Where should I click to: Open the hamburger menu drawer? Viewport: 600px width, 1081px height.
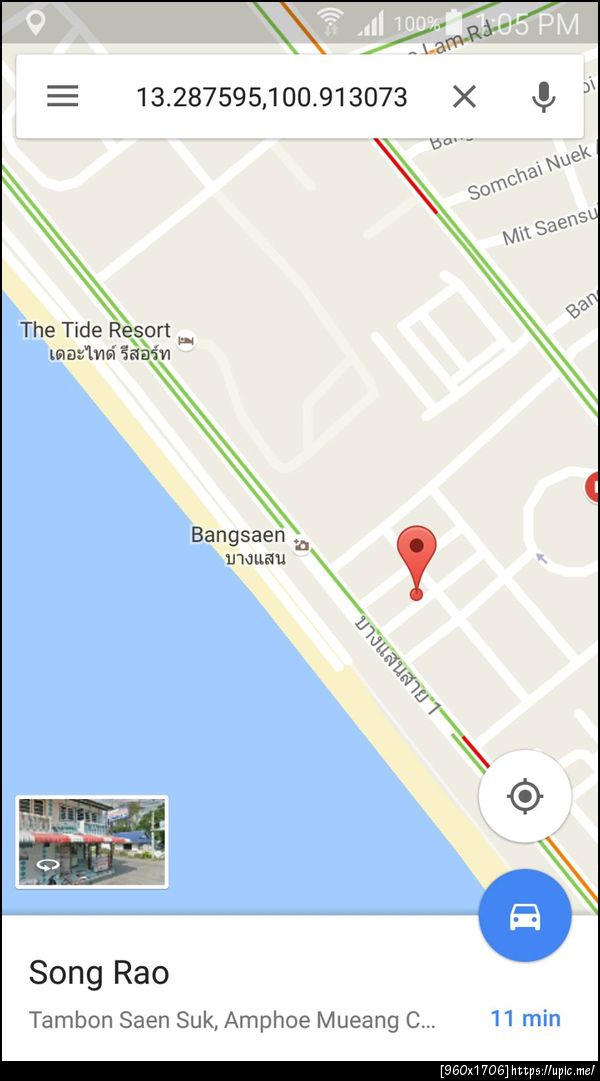62,96
